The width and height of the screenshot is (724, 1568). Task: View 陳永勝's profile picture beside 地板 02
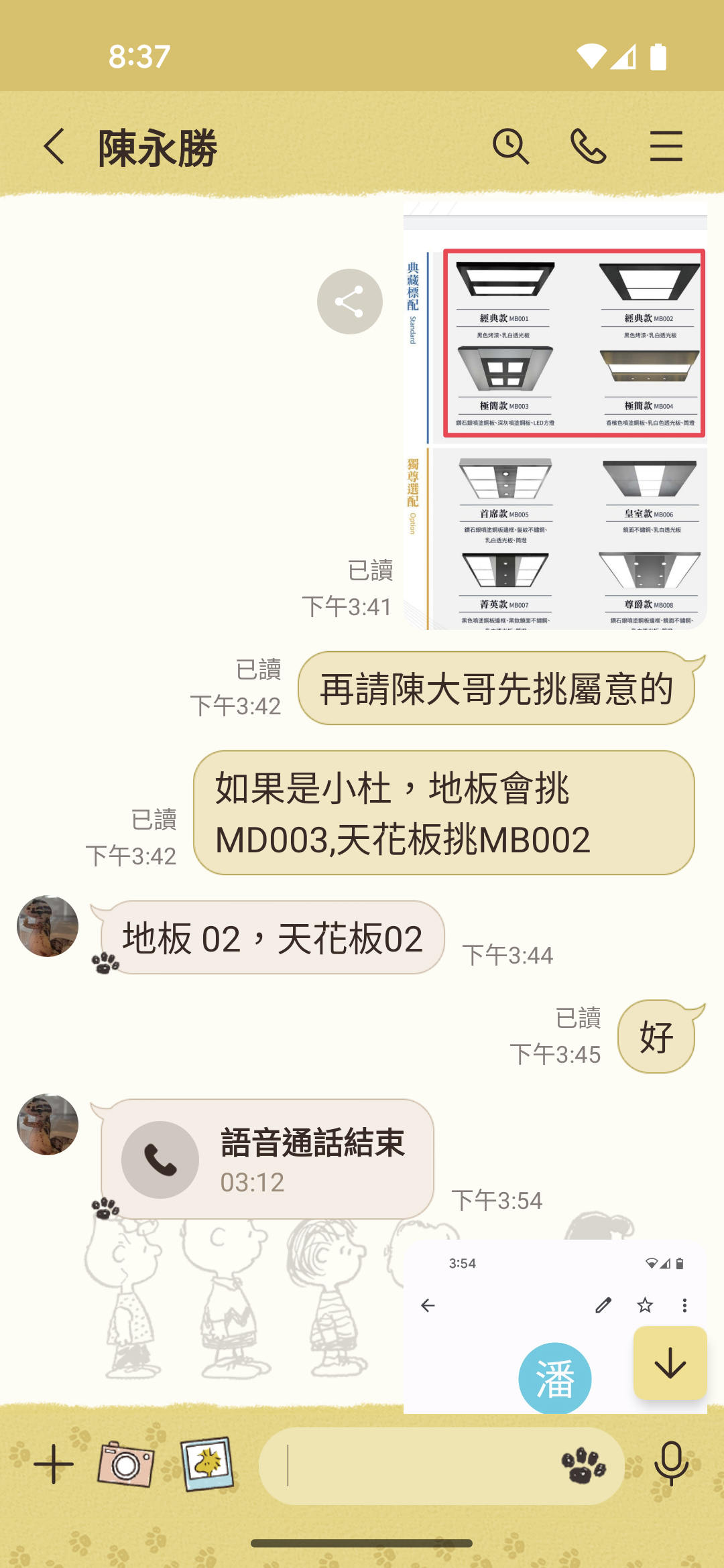click(48, 926)
